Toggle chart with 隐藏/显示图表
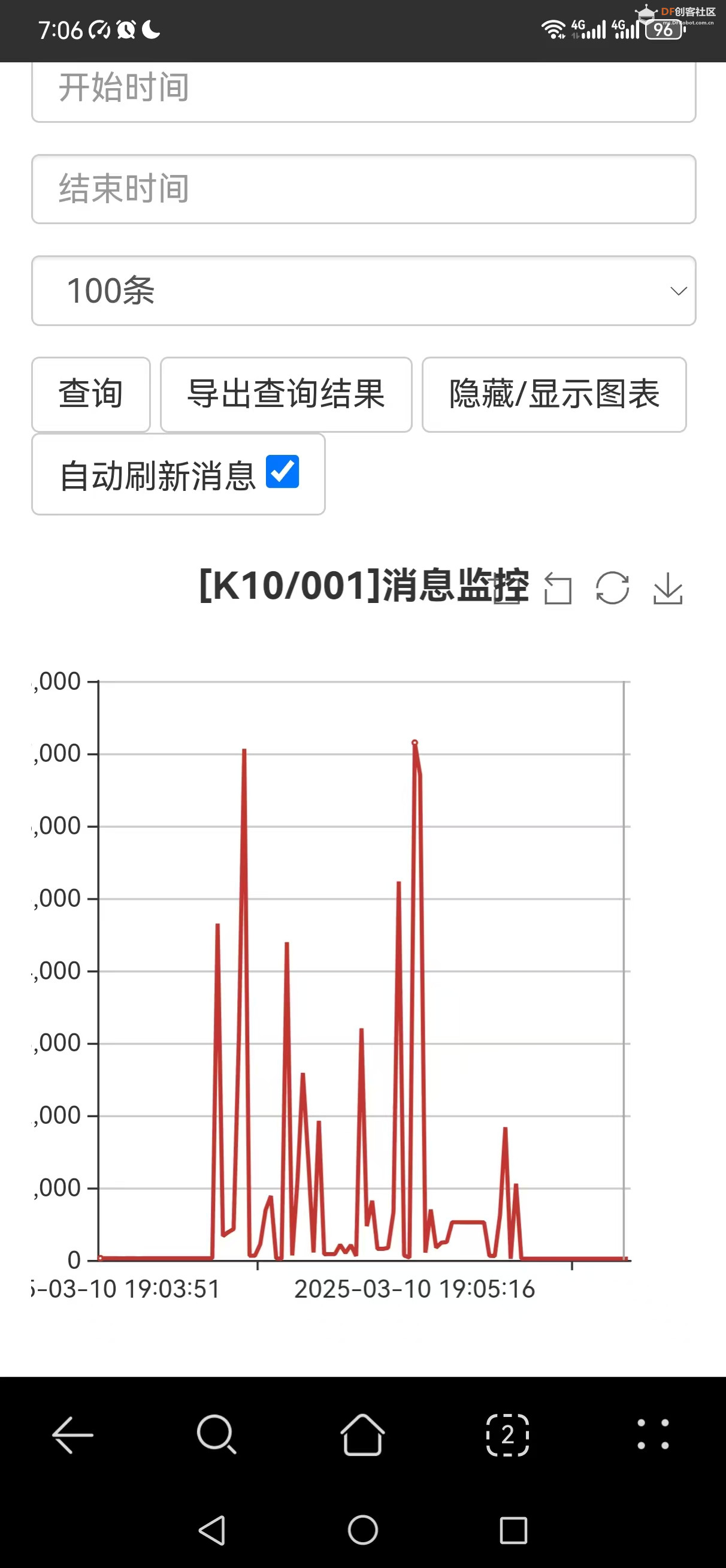 click(553, 394)
